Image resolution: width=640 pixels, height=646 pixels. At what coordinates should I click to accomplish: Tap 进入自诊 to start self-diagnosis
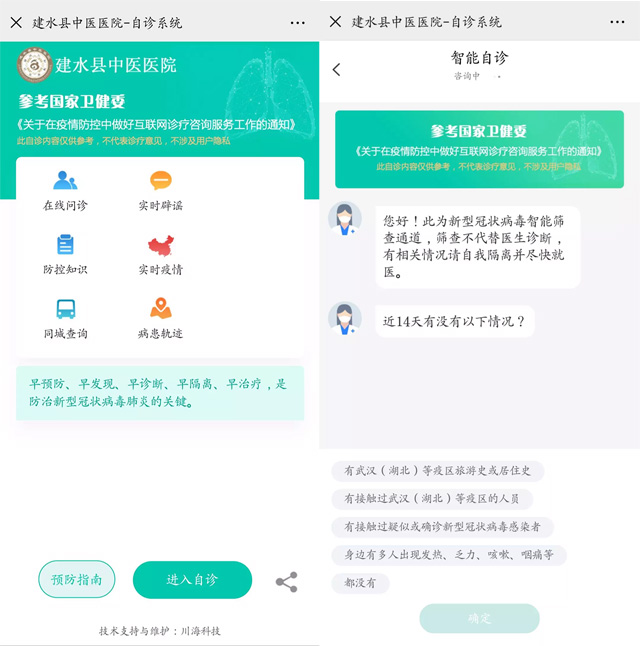coord(192,579)
